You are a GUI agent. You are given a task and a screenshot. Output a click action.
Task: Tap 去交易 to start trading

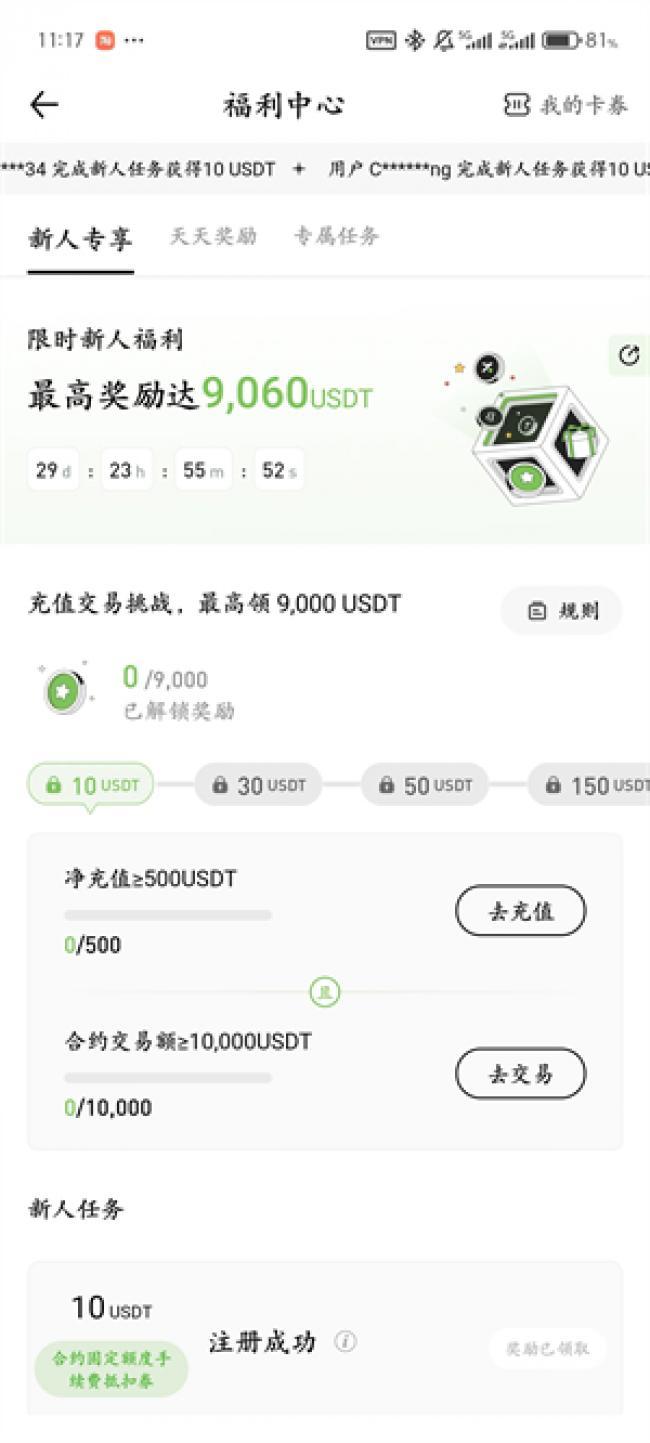[520, 1074]
